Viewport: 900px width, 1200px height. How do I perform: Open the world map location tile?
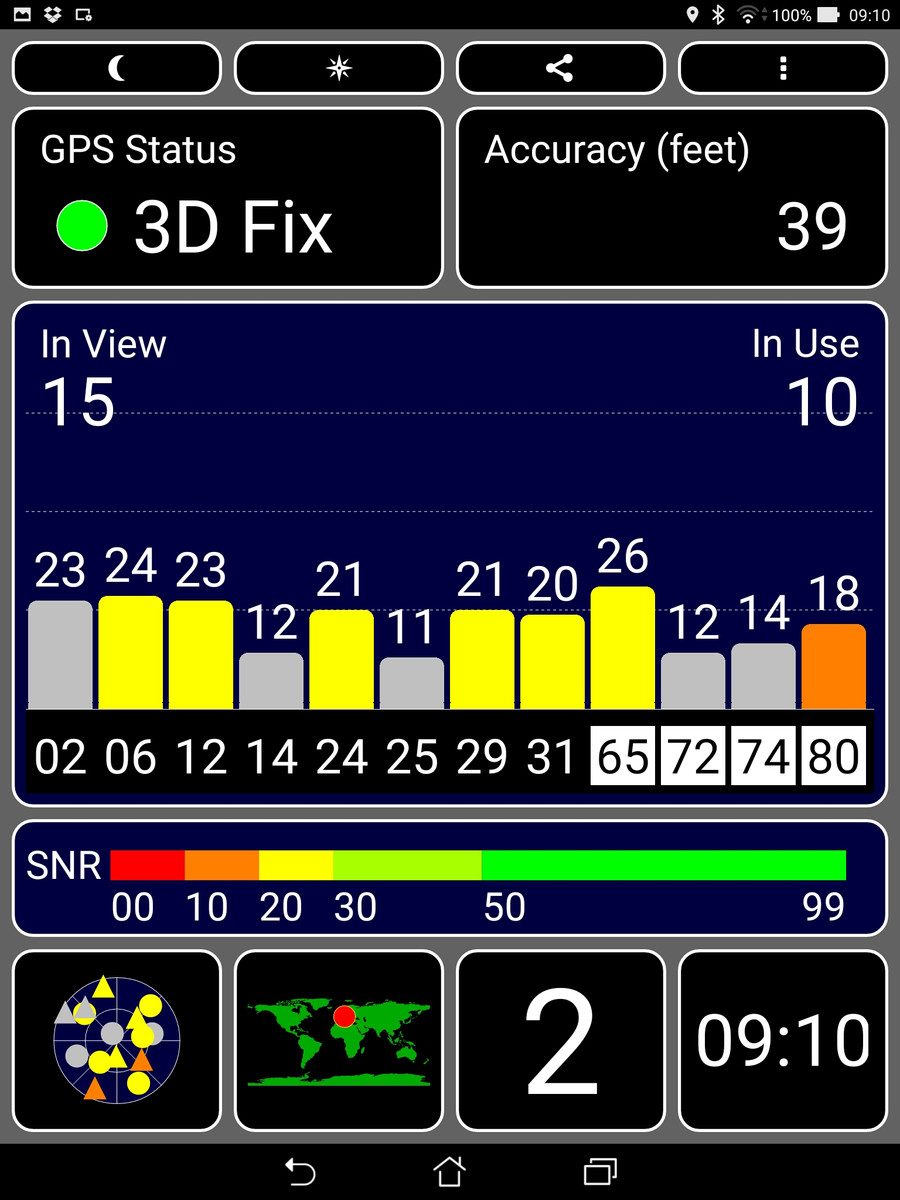[x=339, y=1040]
